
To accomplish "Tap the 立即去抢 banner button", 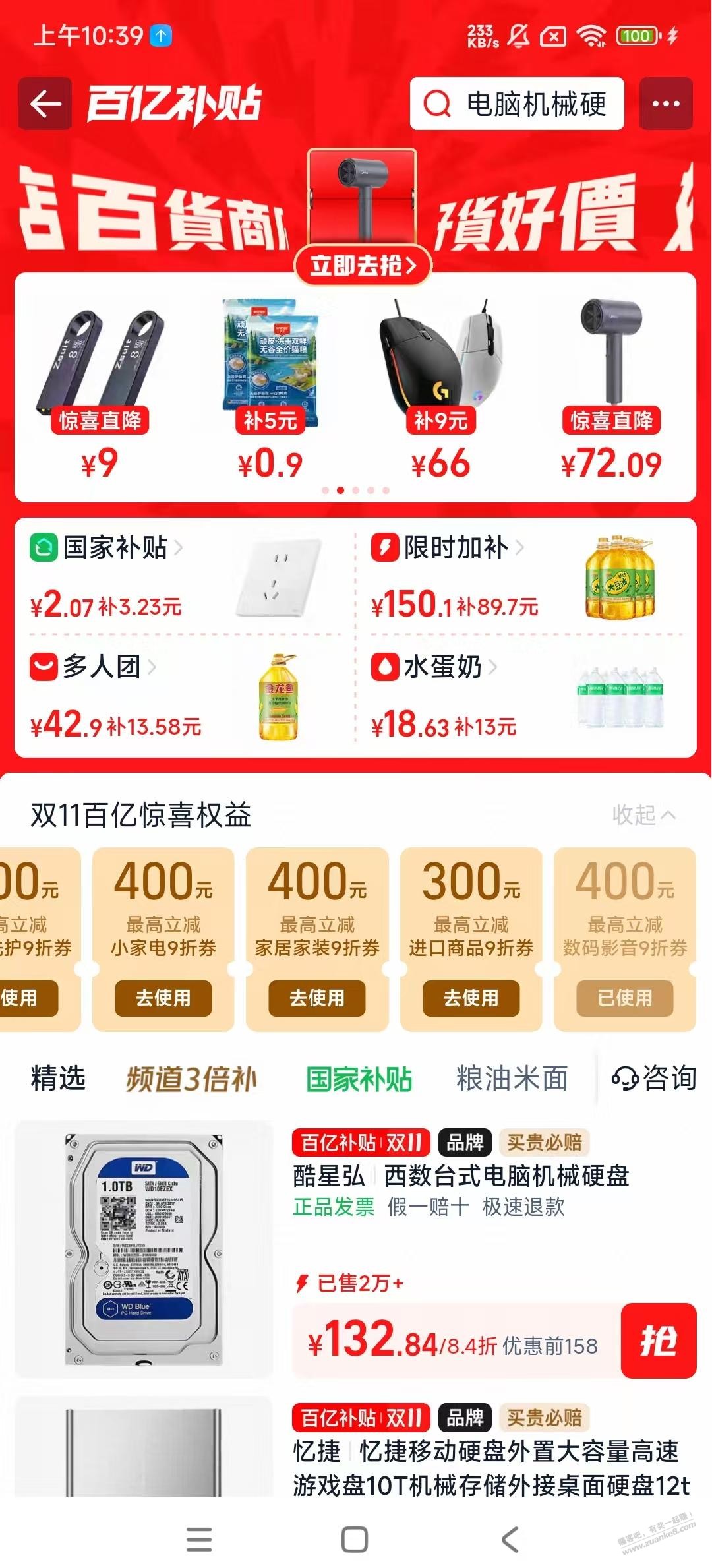I will click(363, 266).
